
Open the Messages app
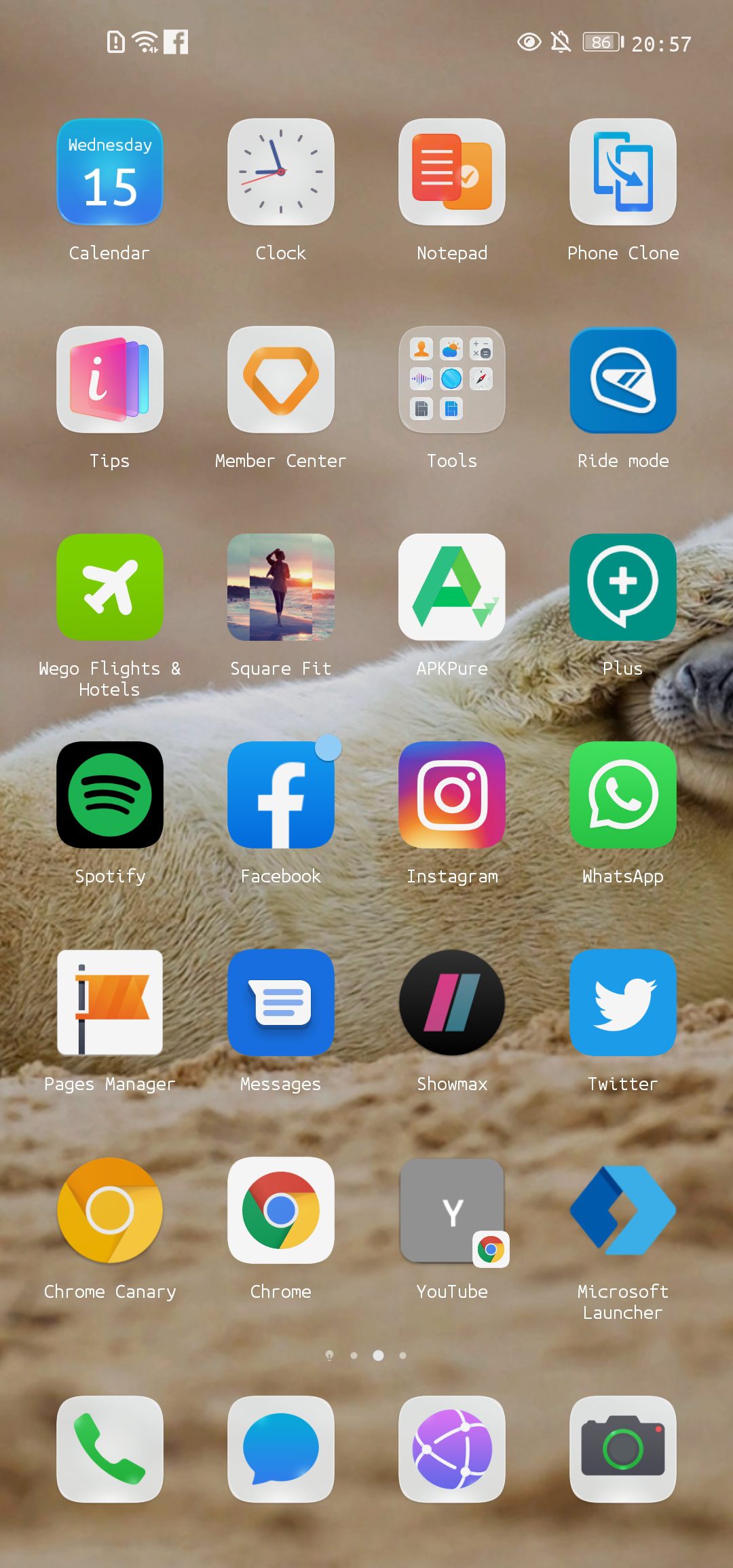pyautogui.click(x=281, y=1003)
